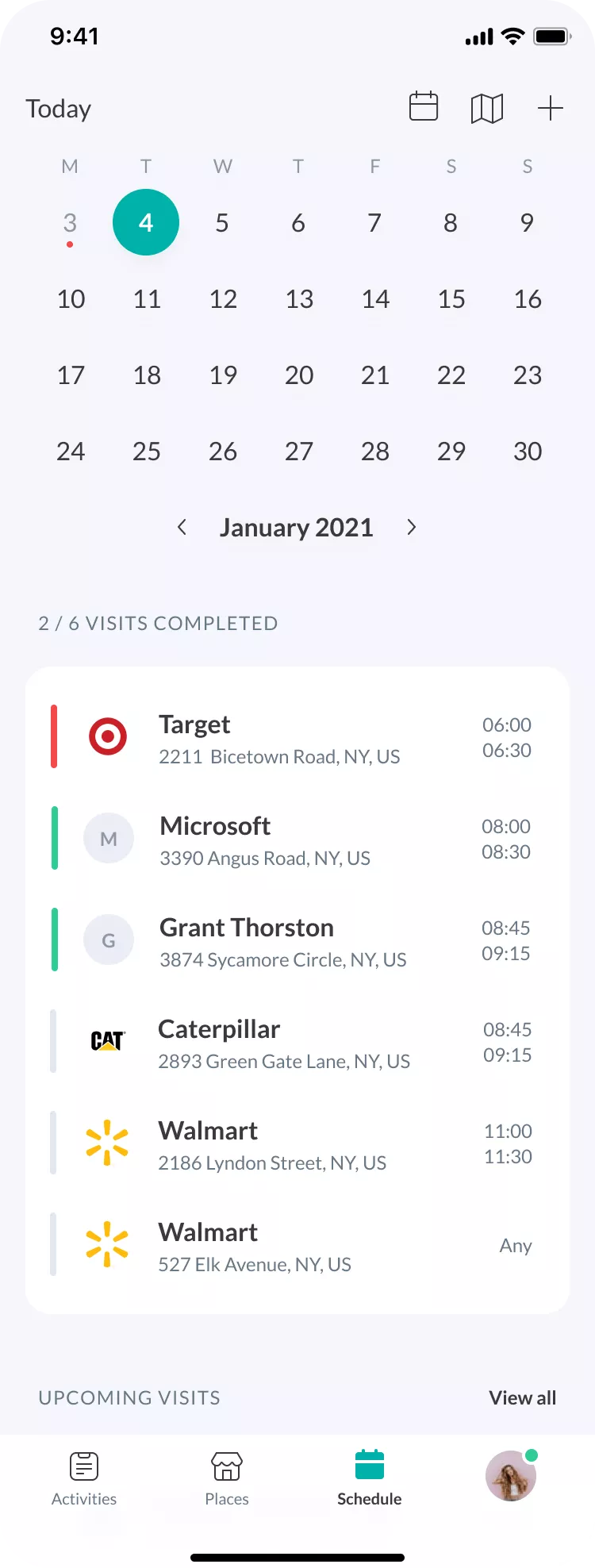Go to the next month
The width and height of the screenshot is (595, 1568).
click(411, 528)
